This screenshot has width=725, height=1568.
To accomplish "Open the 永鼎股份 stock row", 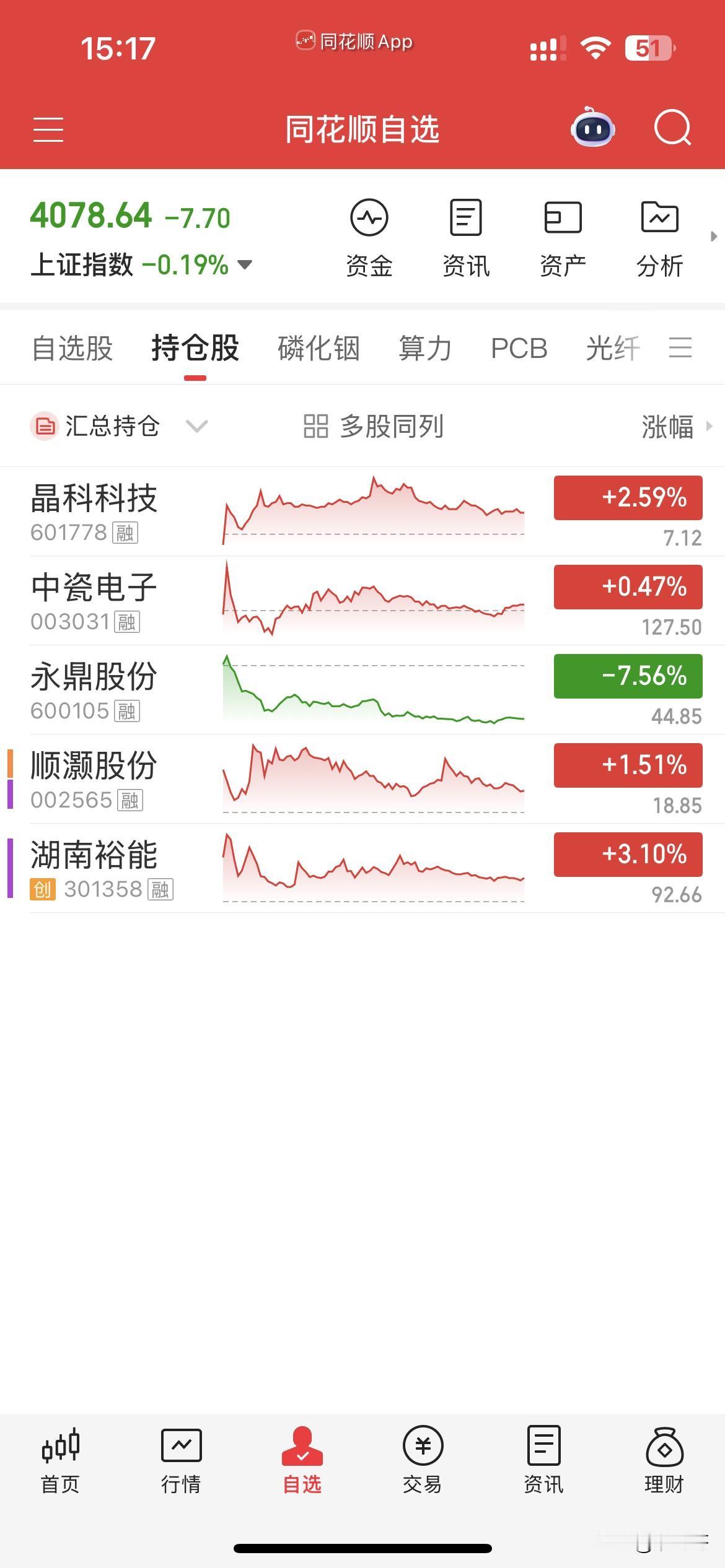I will coord(362,690).
